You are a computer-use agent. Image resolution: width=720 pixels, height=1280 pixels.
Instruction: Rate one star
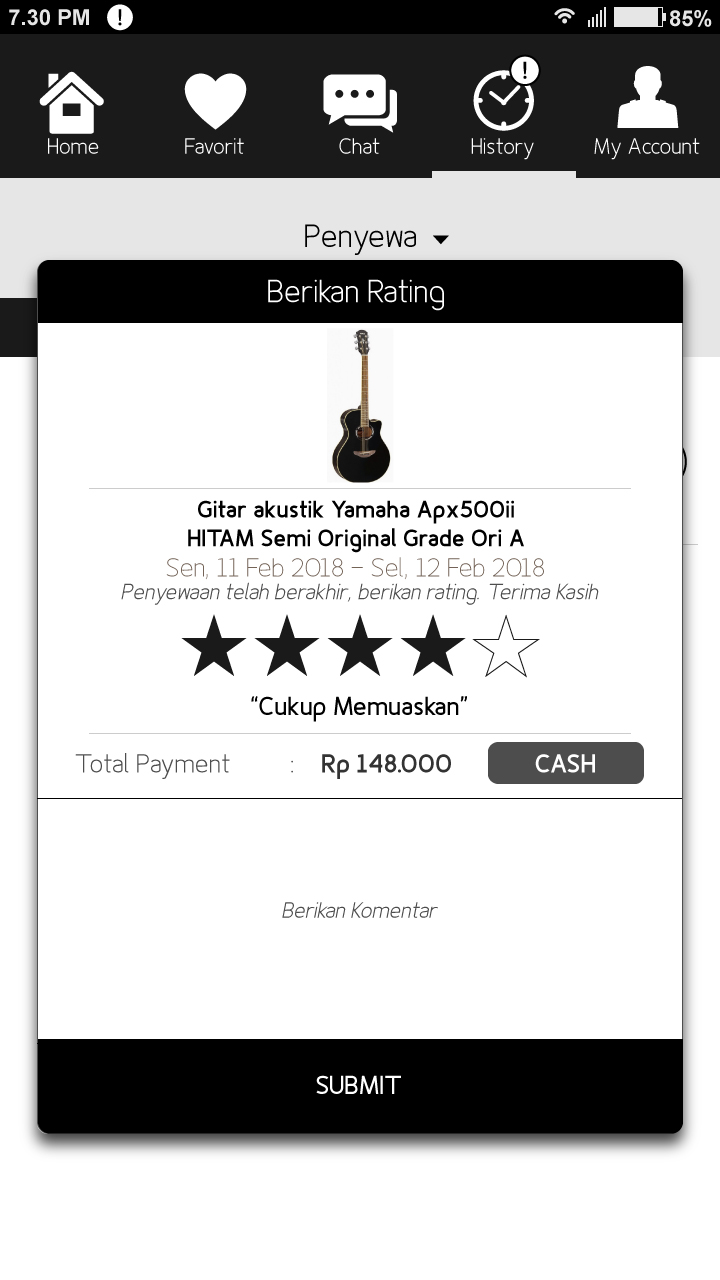click(214, 647)
